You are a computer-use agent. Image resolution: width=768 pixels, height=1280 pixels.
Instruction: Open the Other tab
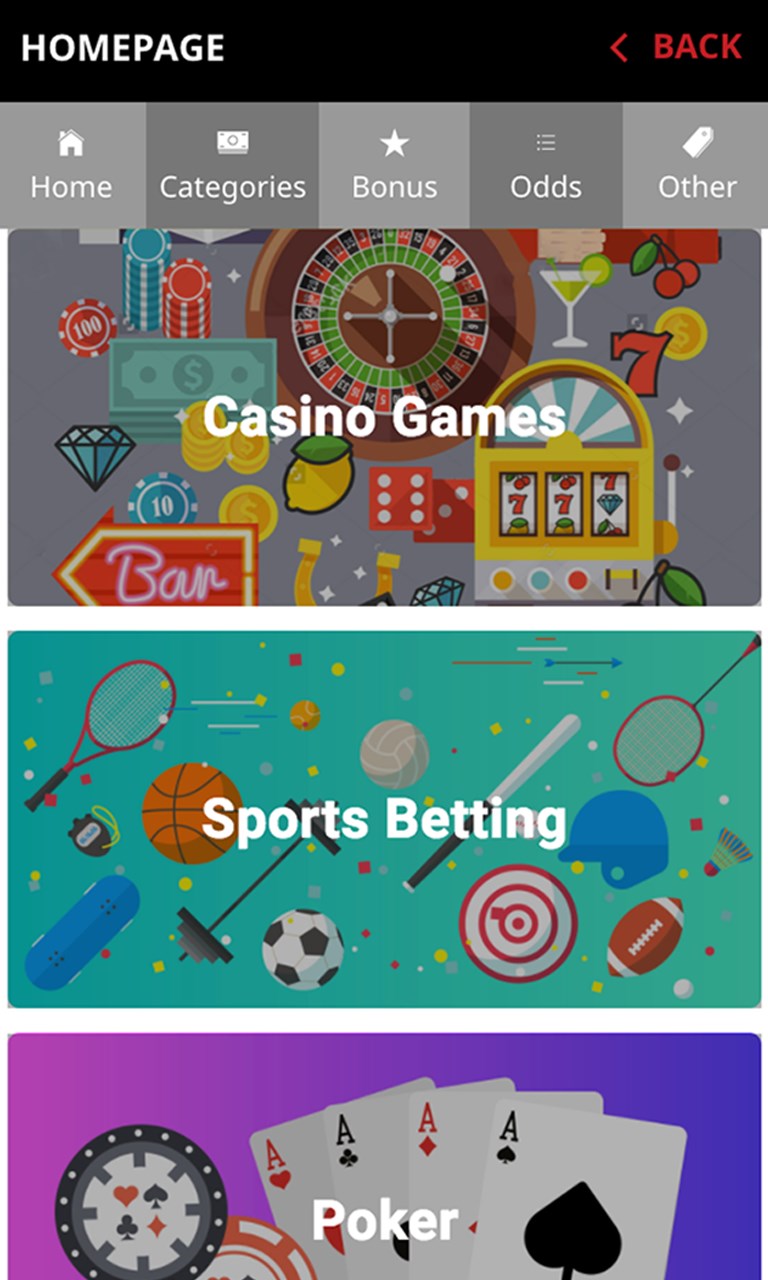tap(696, 165)
